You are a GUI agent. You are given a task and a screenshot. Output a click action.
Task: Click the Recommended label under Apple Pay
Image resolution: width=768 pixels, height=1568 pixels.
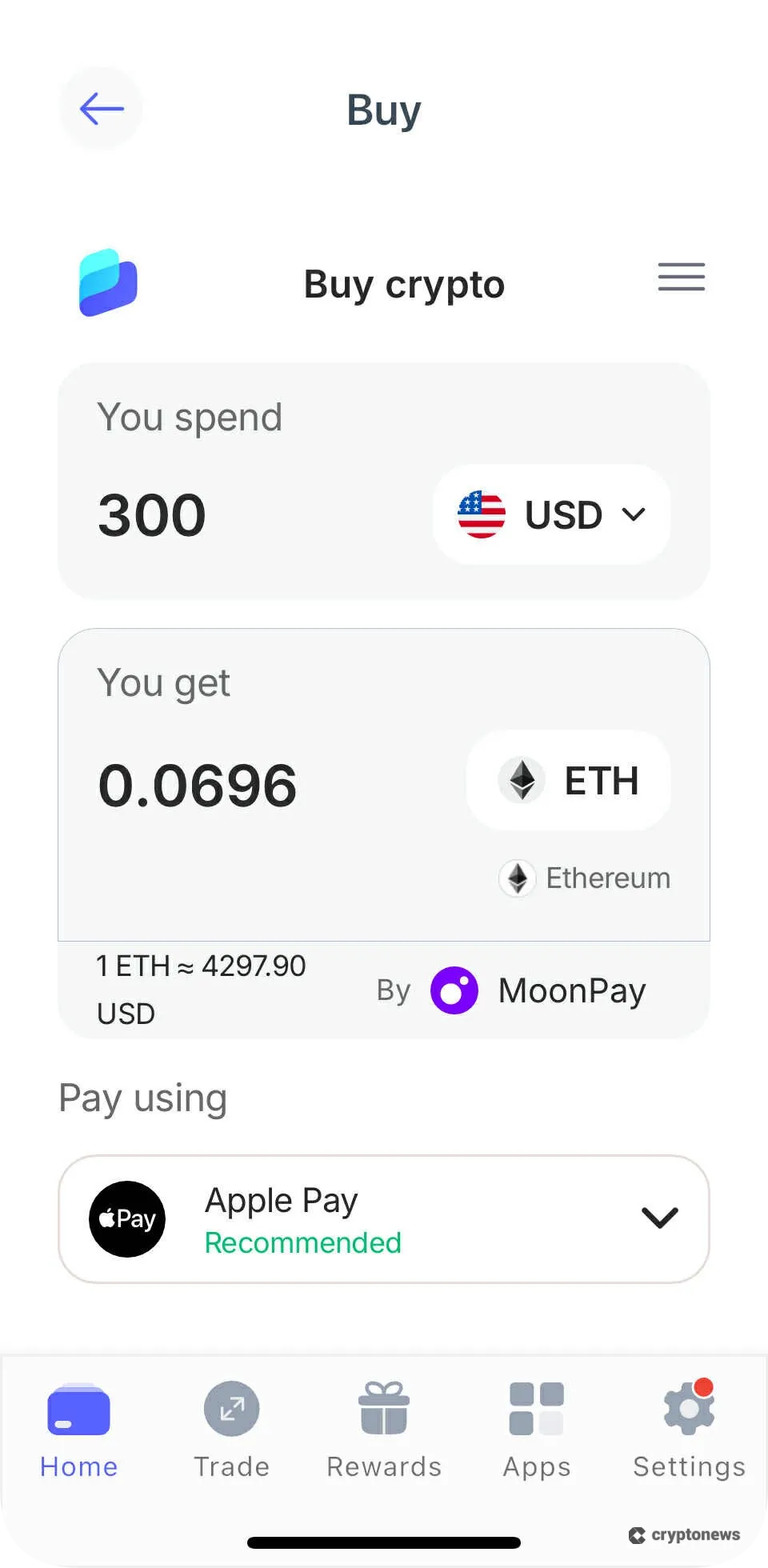(302, 1243)
